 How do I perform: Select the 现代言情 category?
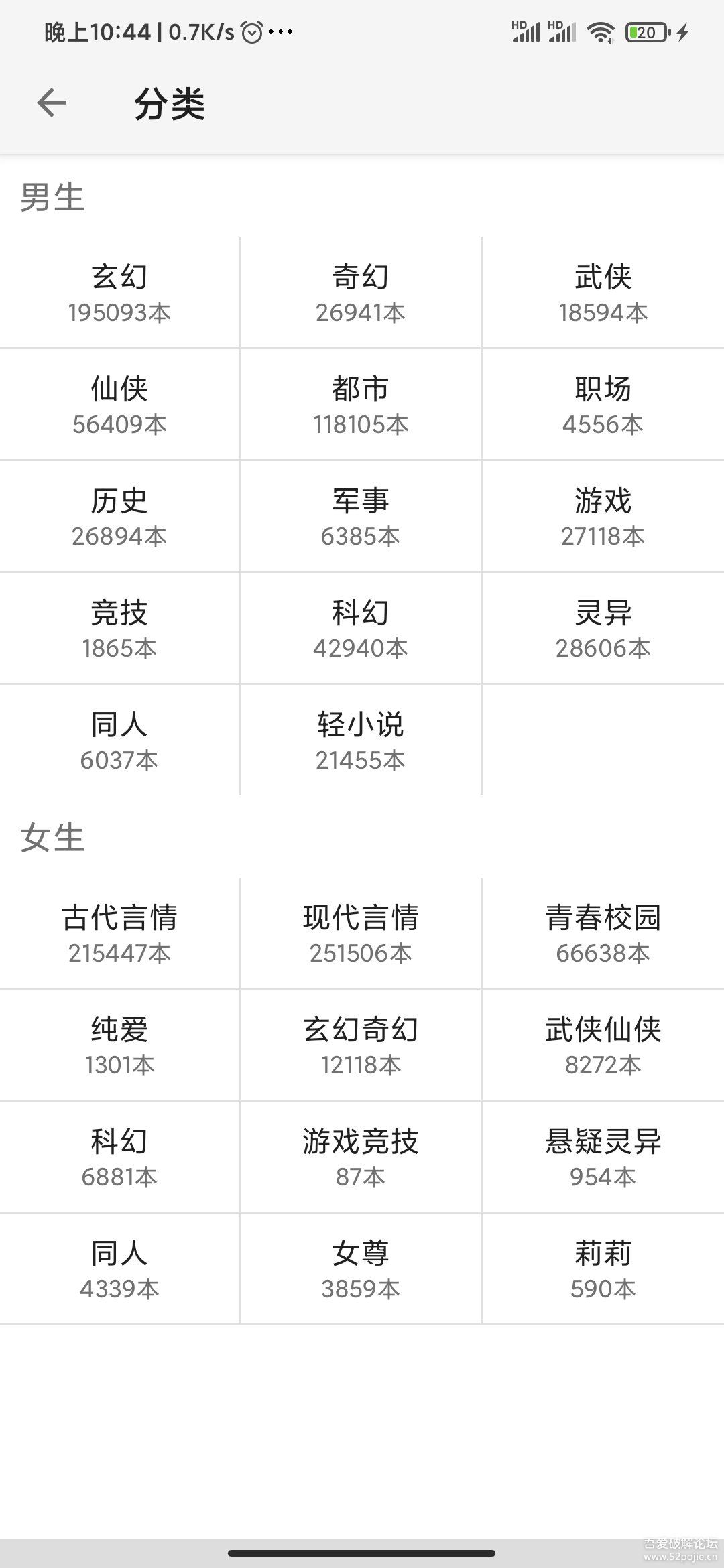pos(361,933)
